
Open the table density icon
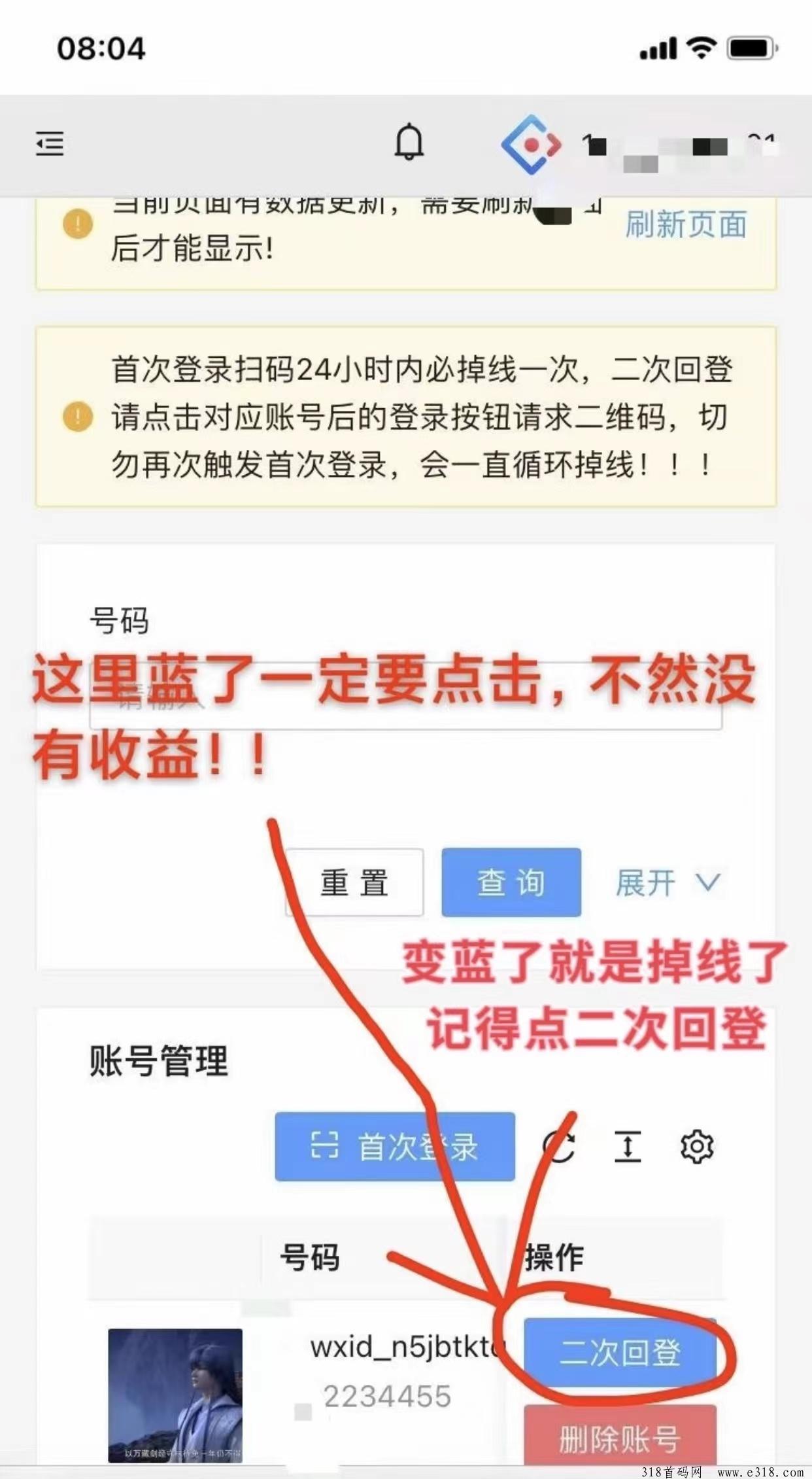[628, 1147]
